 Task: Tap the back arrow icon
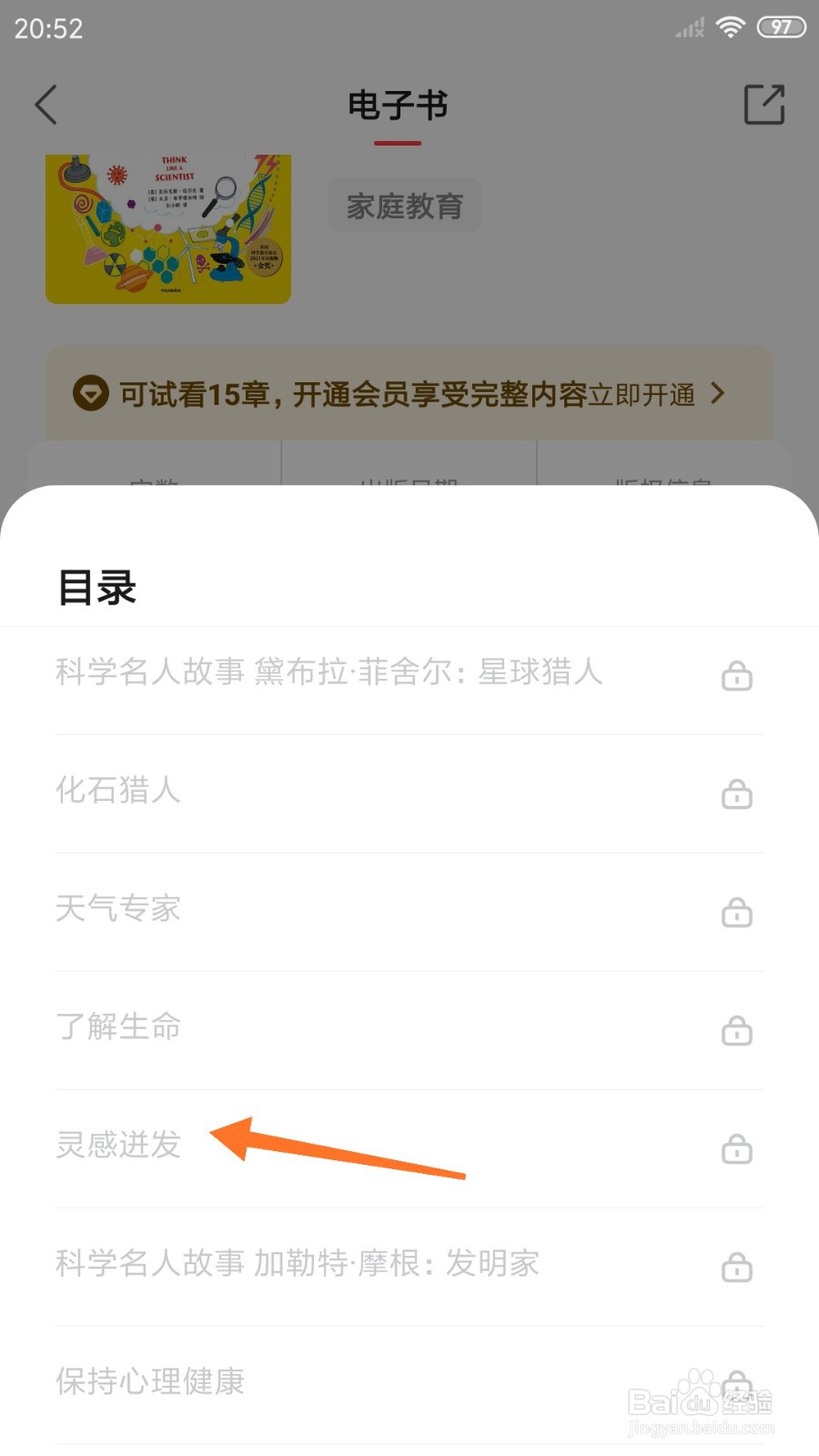47,104
